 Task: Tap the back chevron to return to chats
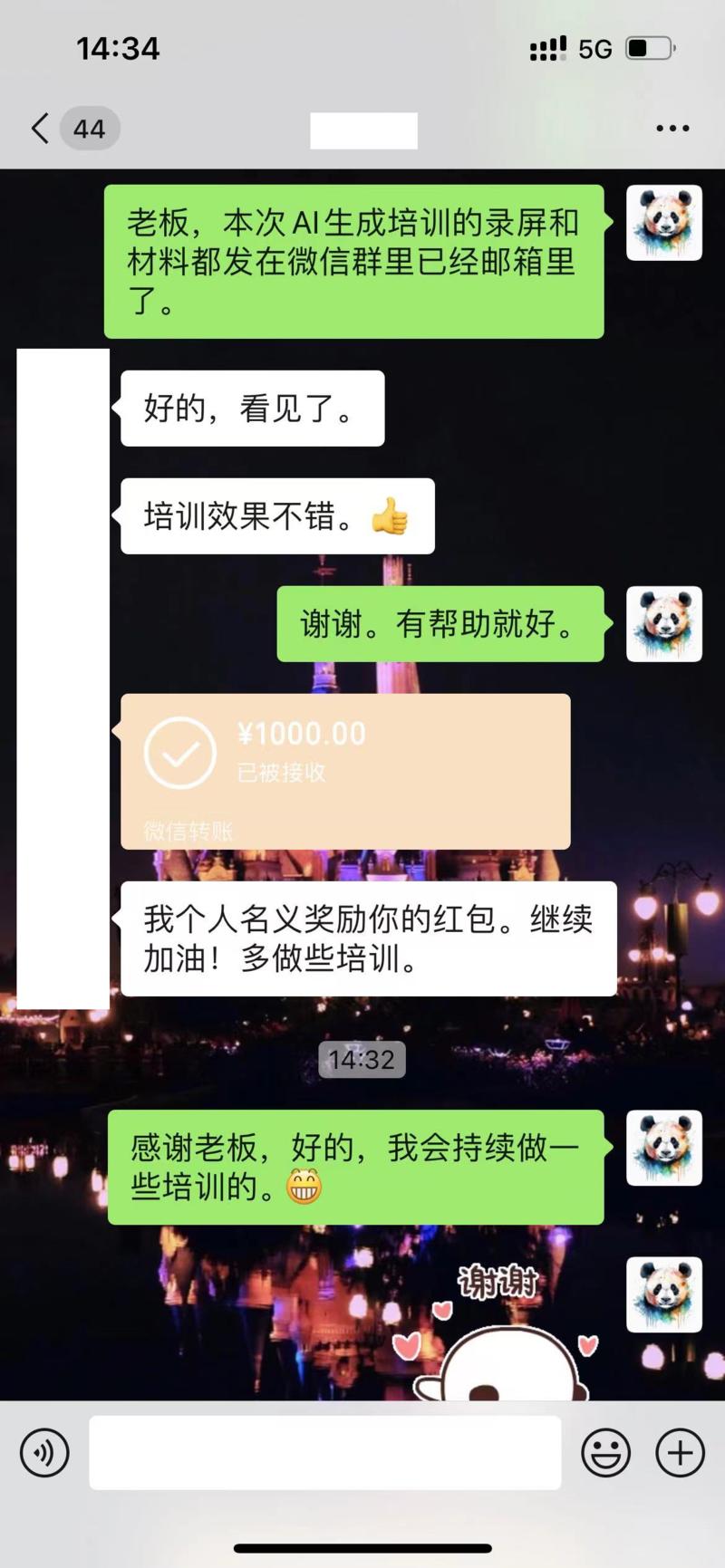38,128
